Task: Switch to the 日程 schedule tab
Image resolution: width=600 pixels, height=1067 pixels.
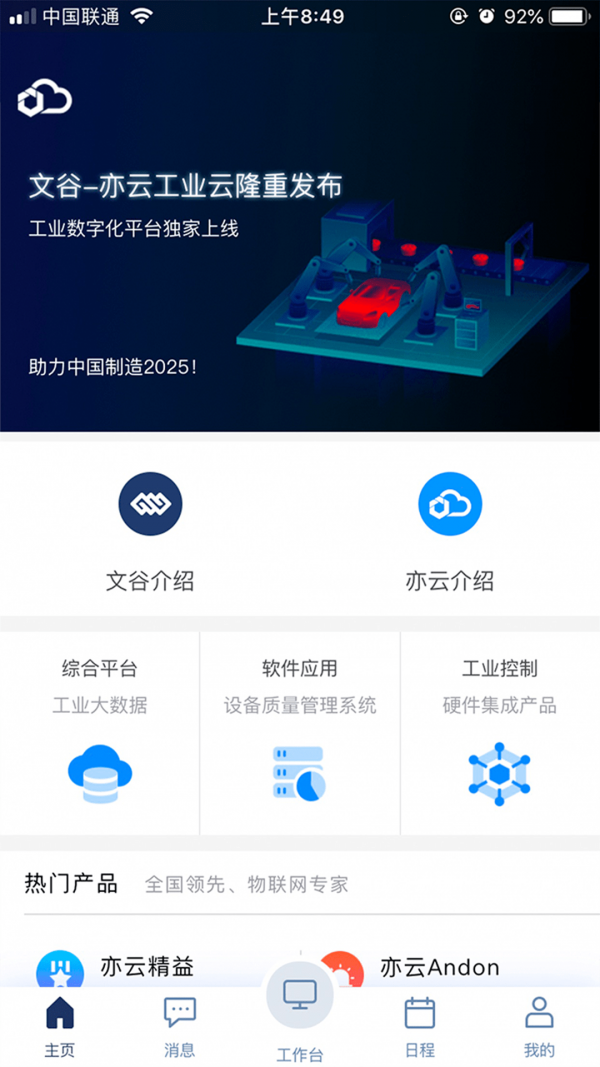Action: pos(420,1026)
